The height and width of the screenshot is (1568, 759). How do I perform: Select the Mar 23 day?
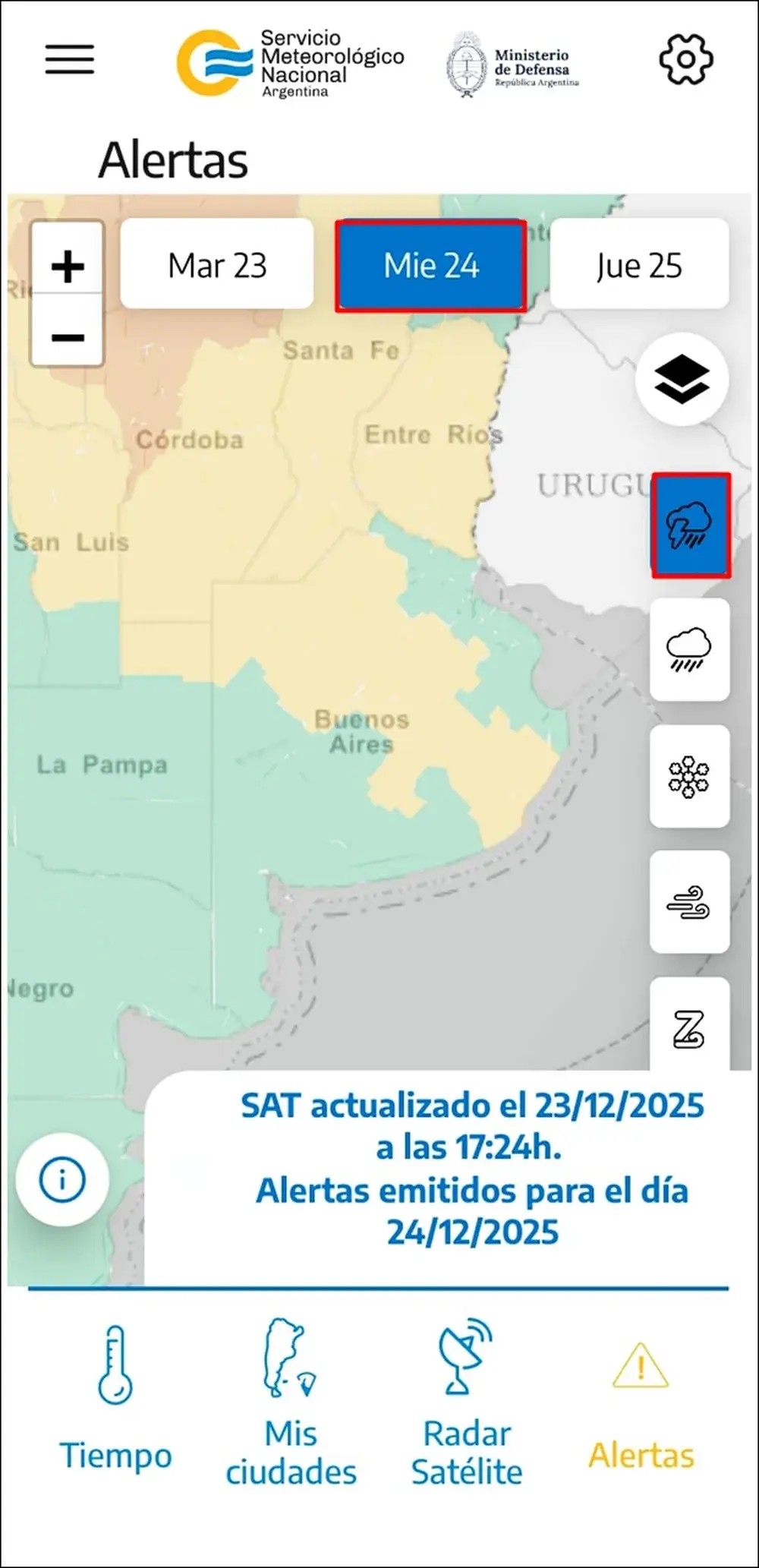[x=217, y=265]
